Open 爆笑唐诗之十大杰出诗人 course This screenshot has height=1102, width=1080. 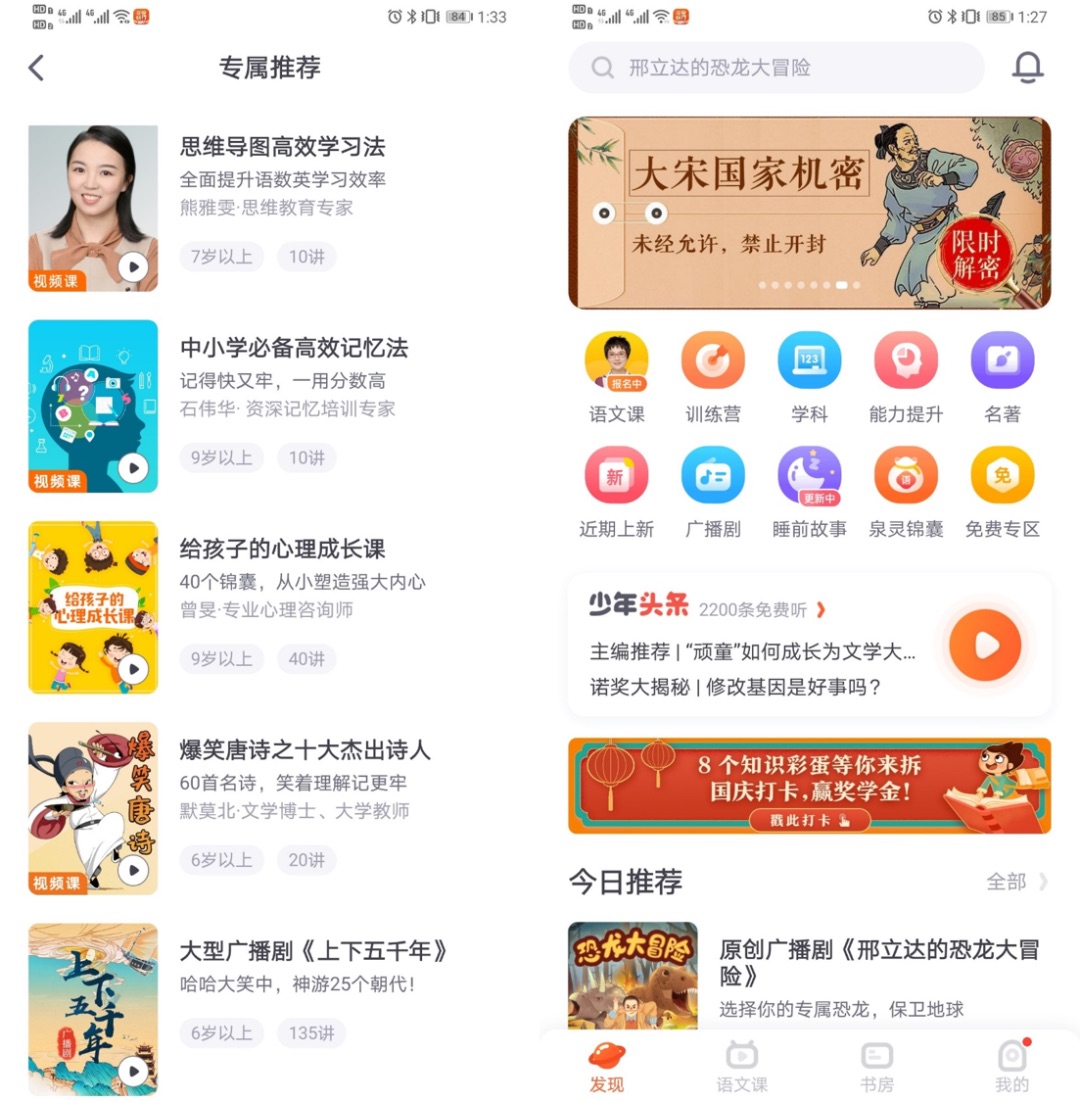(x=304, y=751)
